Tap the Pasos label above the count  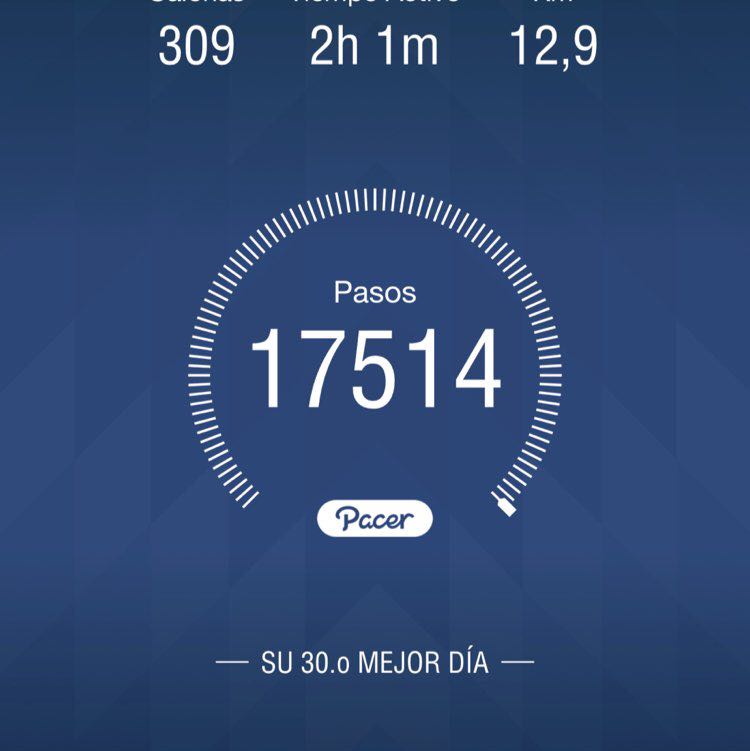(x=375, y=294)
